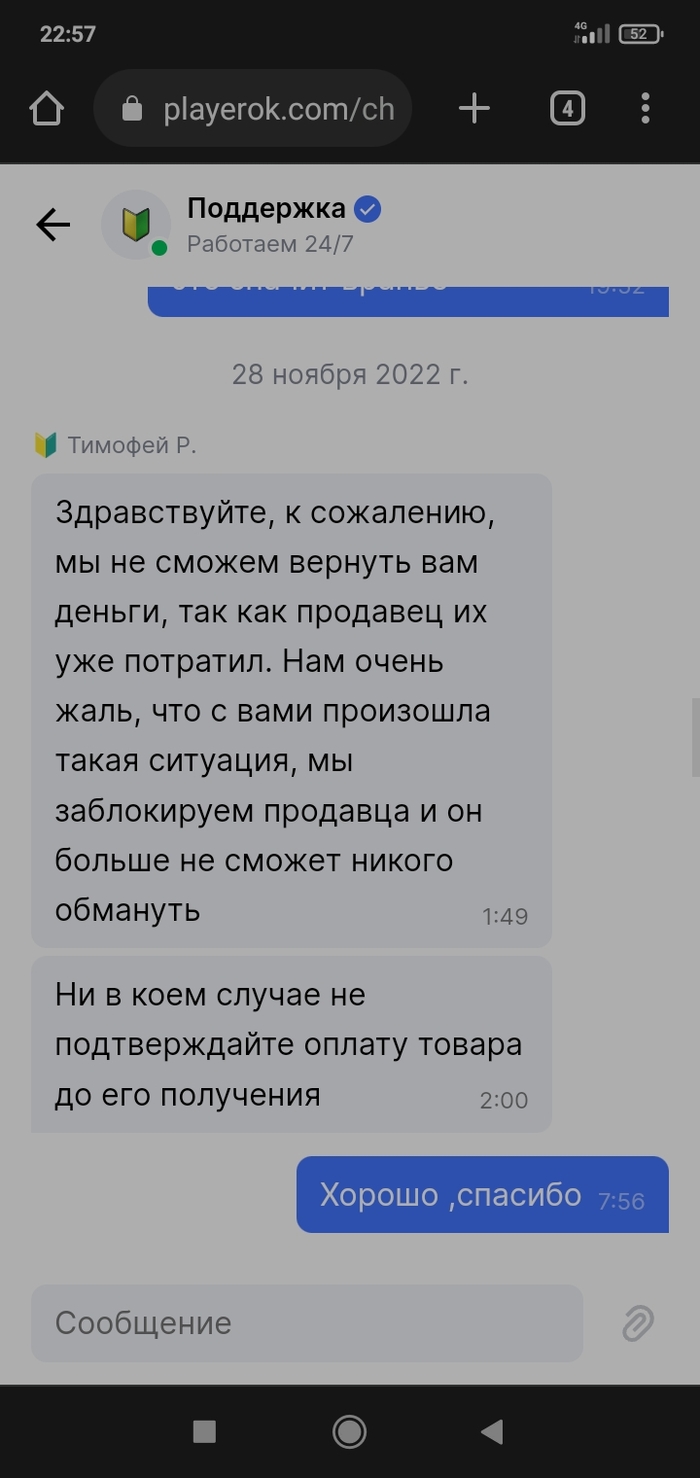Open the recent apps view

click(x=204, y=1432)
